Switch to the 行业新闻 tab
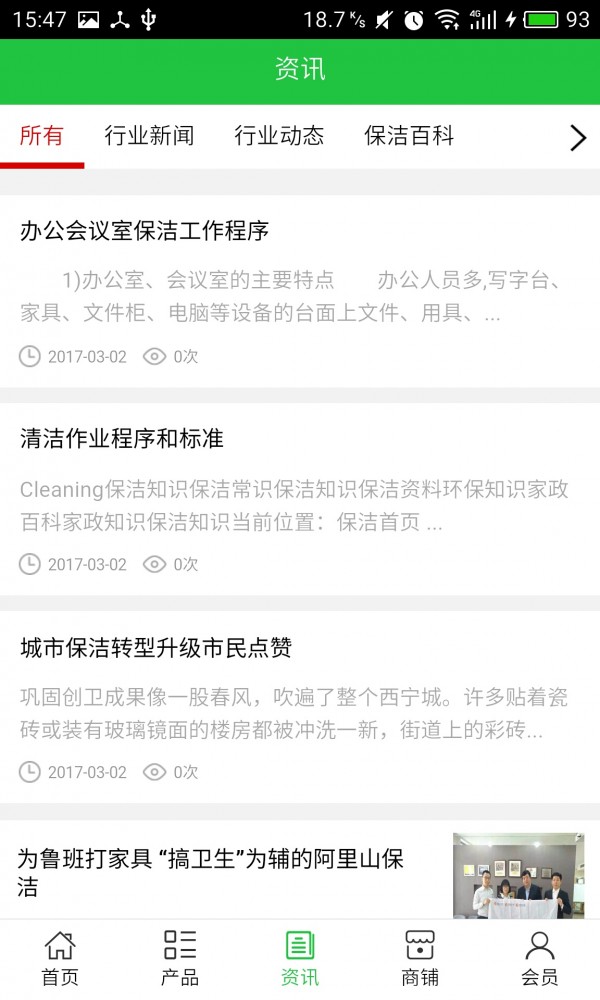The width and height of the screenshot is (600, 1000). click(149, 136)
